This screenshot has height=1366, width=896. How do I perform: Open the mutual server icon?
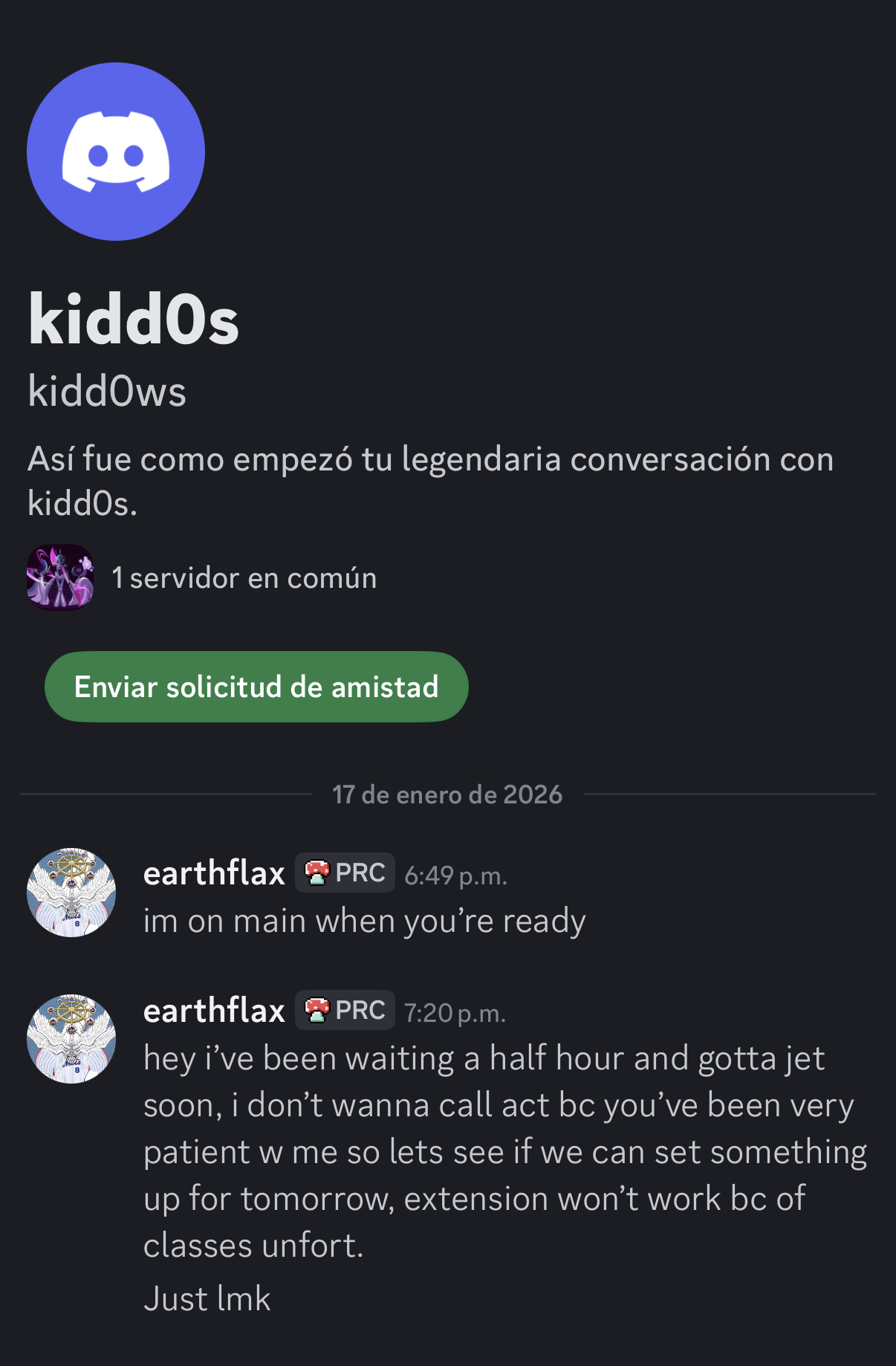[60, 577]
